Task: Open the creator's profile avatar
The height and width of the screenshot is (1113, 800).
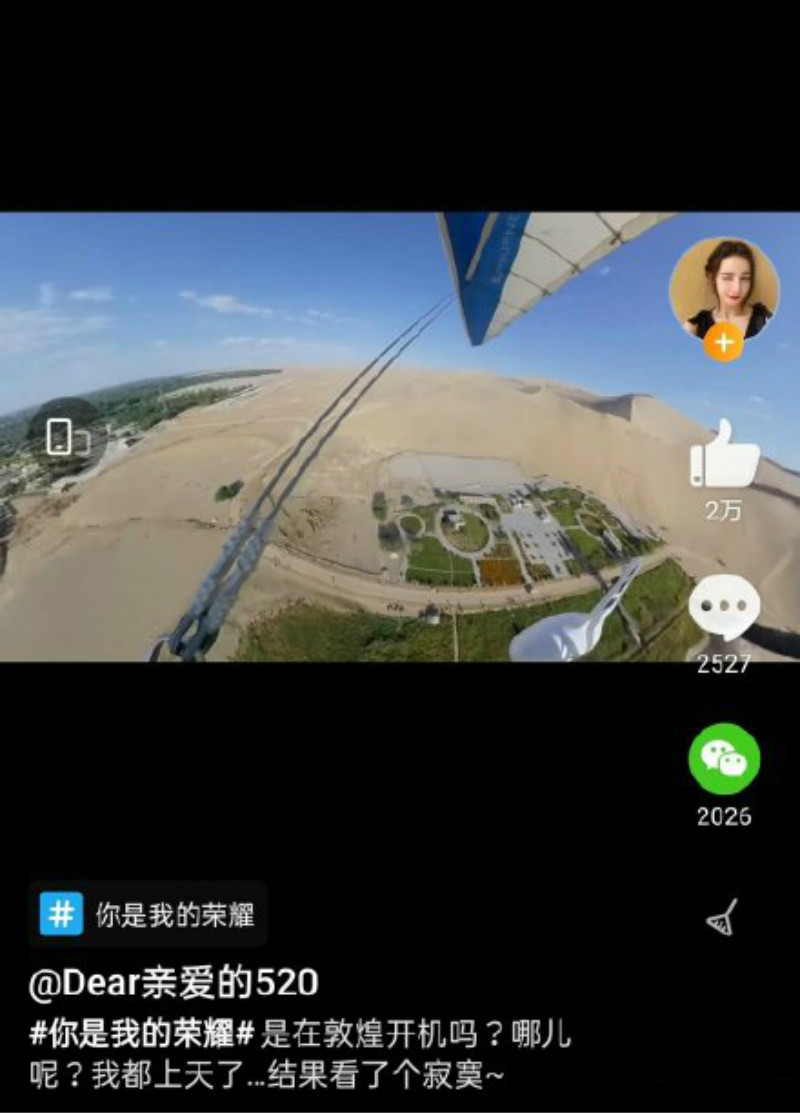Action: (723, 288)
